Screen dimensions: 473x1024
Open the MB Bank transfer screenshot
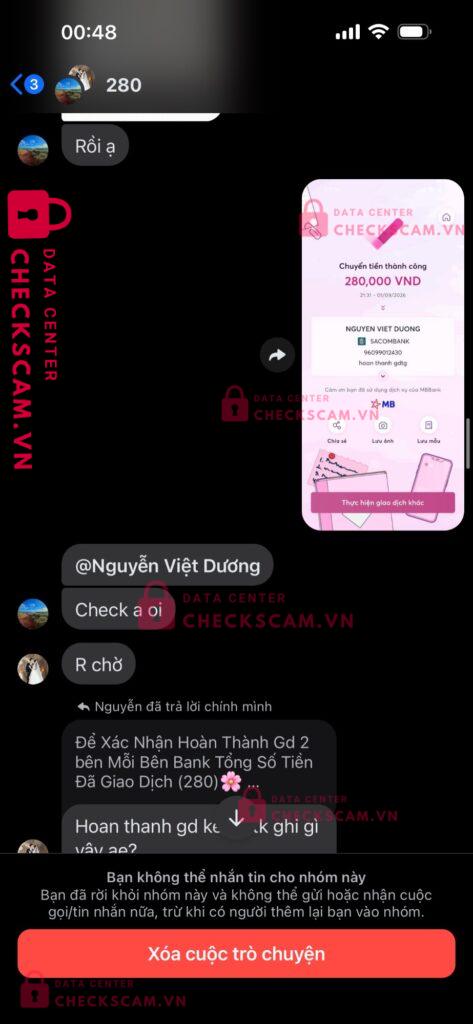(383, 355)
